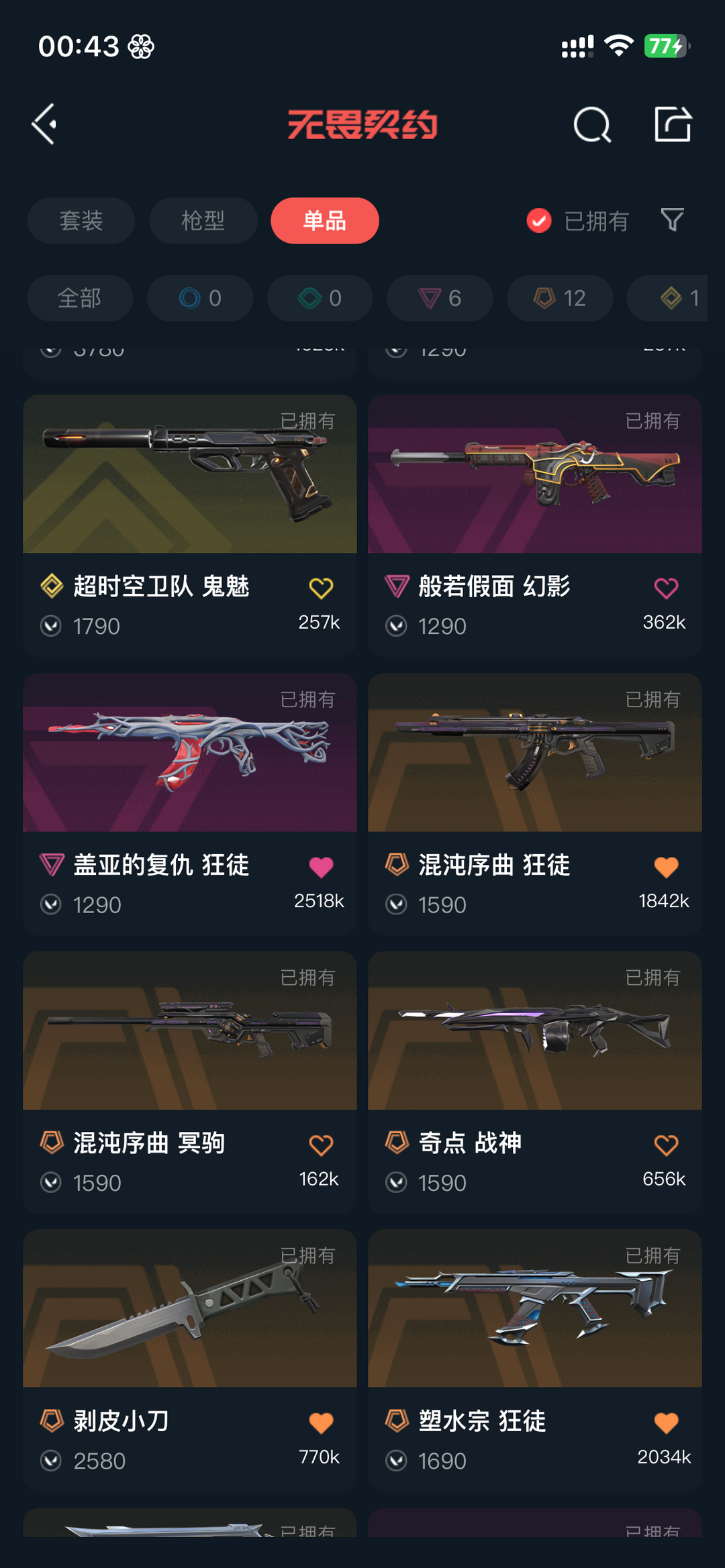This screenshot has height=1568, width=725.
Task: Switch to the 枪型 tab
Action: tap(203, 221)
